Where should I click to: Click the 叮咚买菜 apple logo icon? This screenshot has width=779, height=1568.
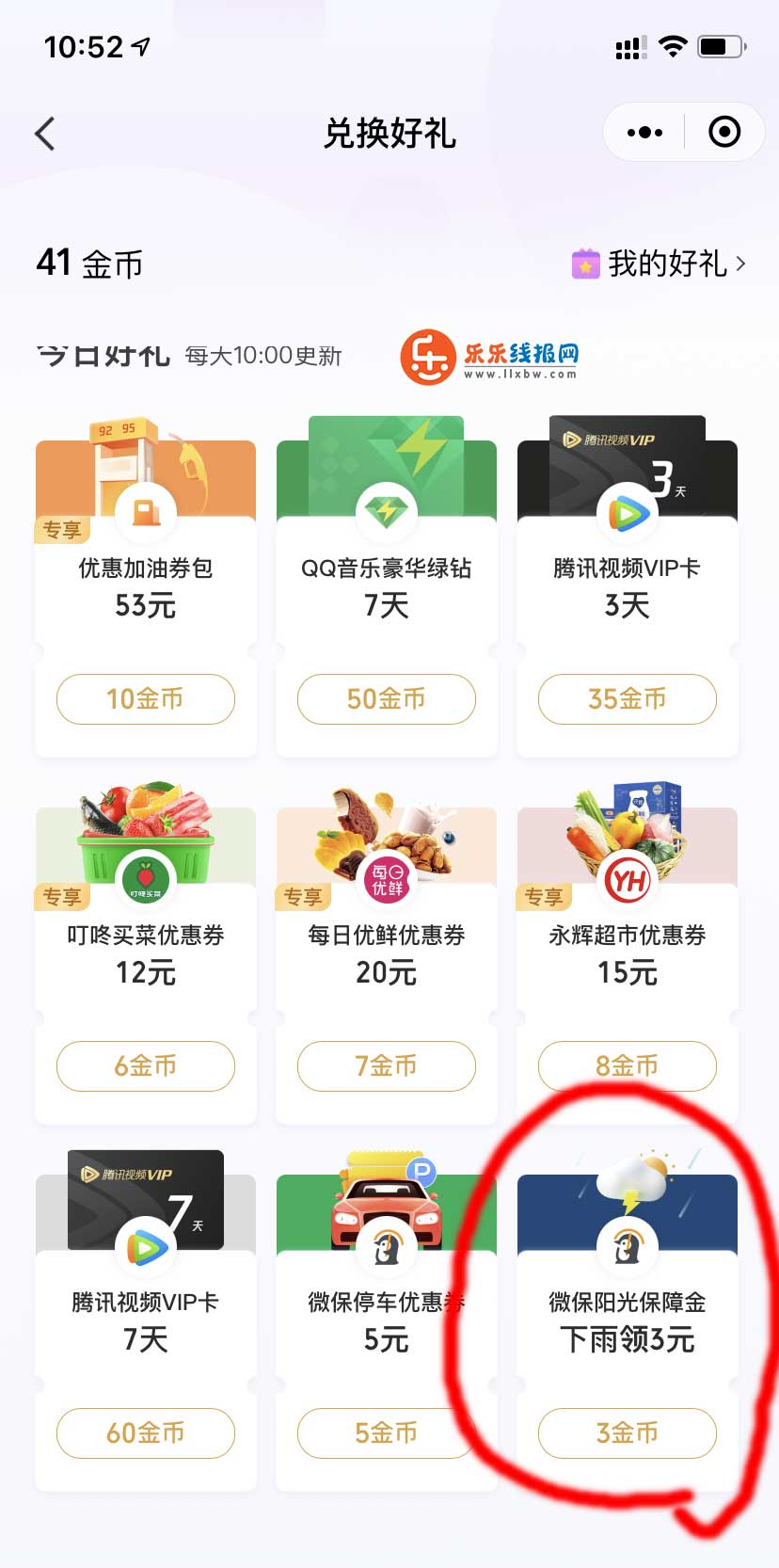pyautogui.click(x=145, y=875)
